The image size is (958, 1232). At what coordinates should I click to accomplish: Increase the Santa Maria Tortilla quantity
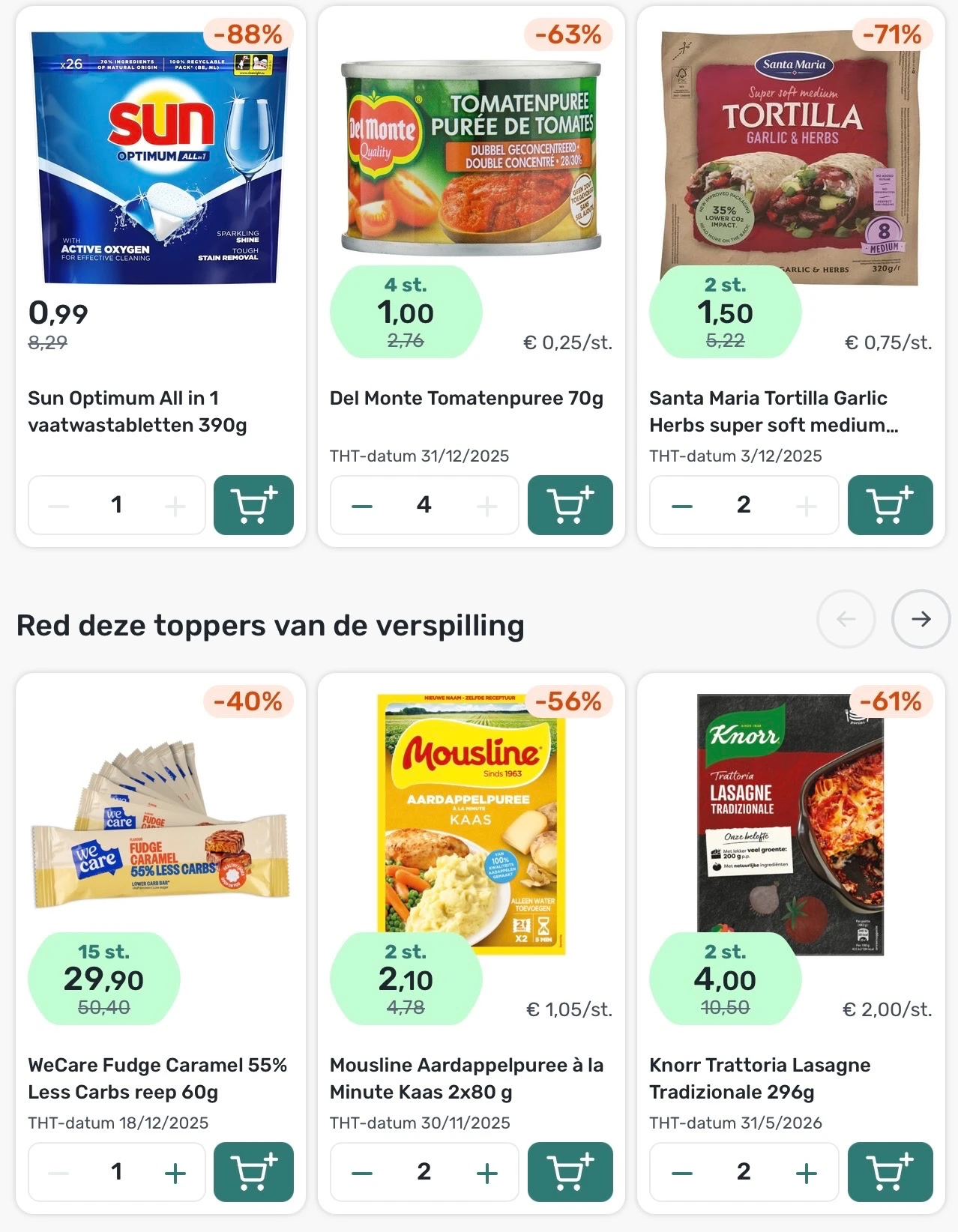(805, 505)
